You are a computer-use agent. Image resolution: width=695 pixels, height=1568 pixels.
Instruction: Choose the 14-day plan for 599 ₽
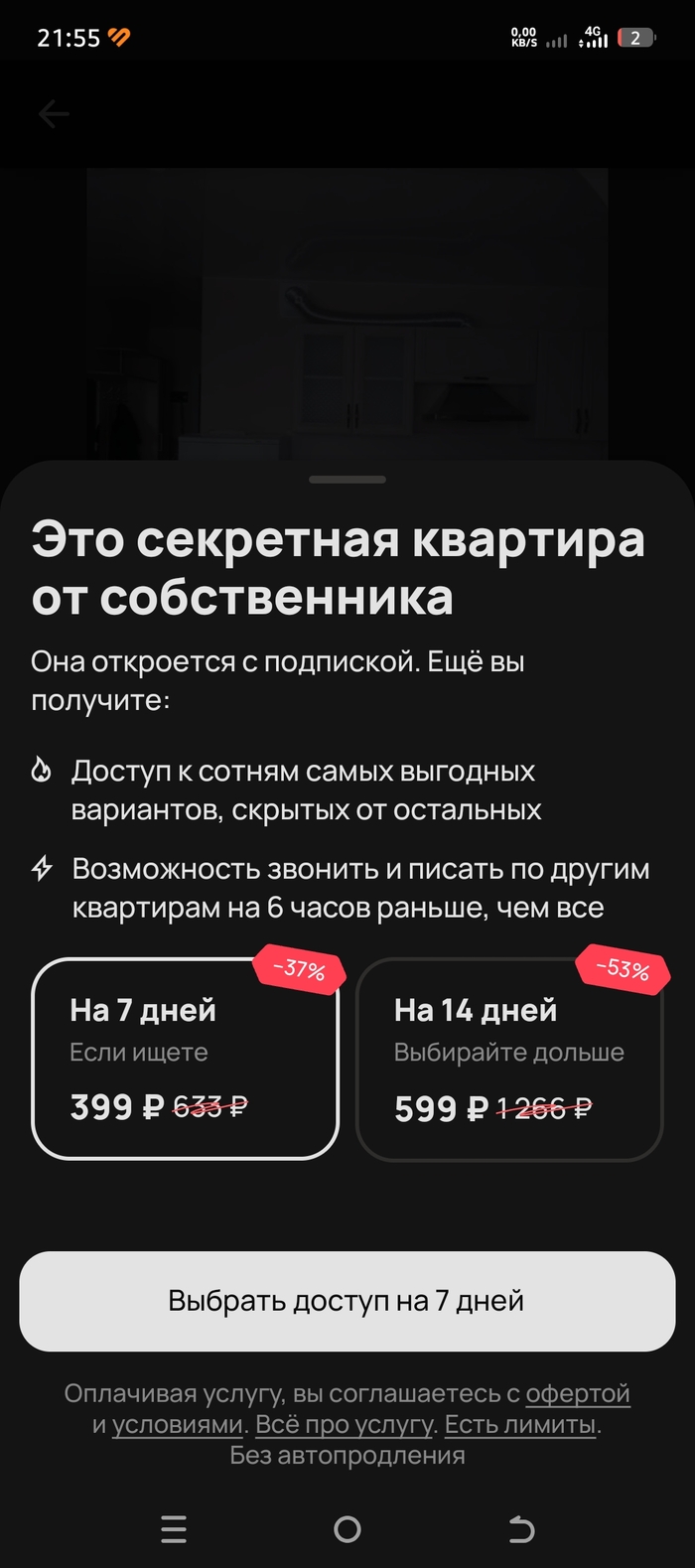[508, 1059]
